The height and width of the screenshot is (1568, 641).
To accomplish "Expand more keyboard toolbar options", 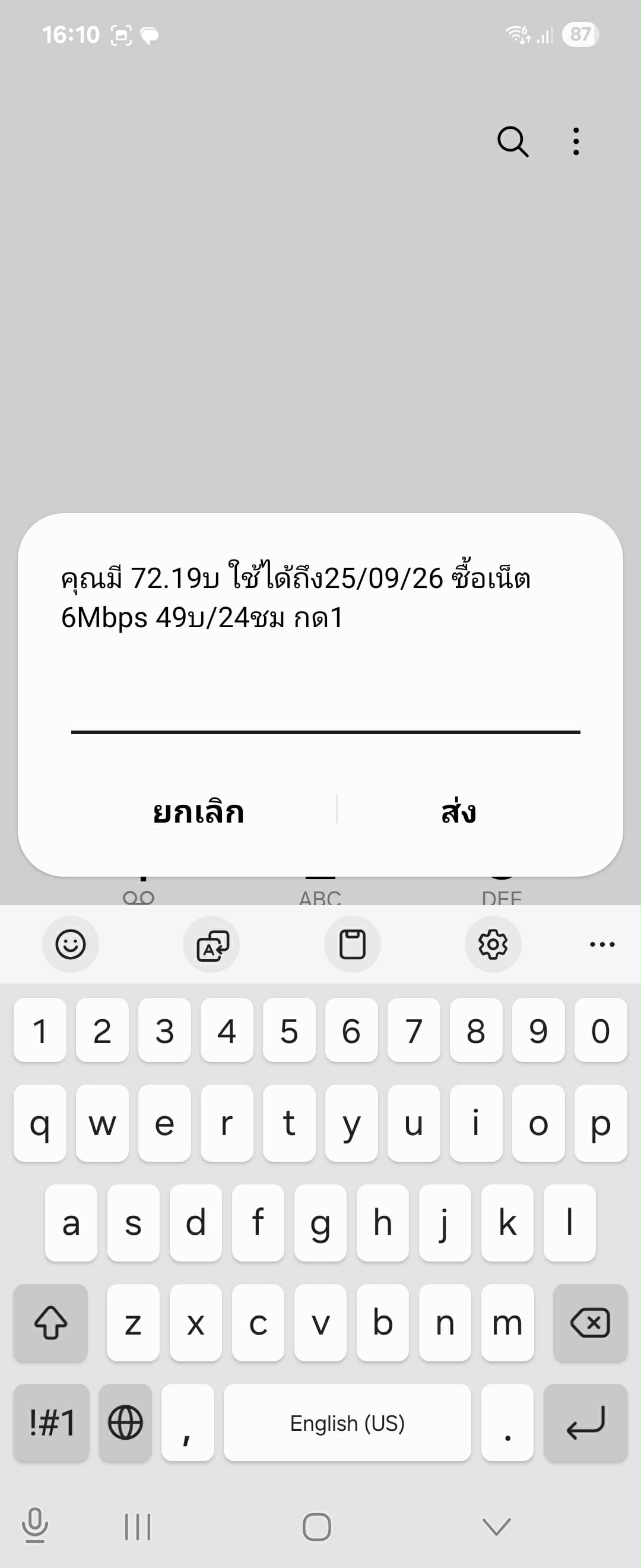I will (602, 944).
